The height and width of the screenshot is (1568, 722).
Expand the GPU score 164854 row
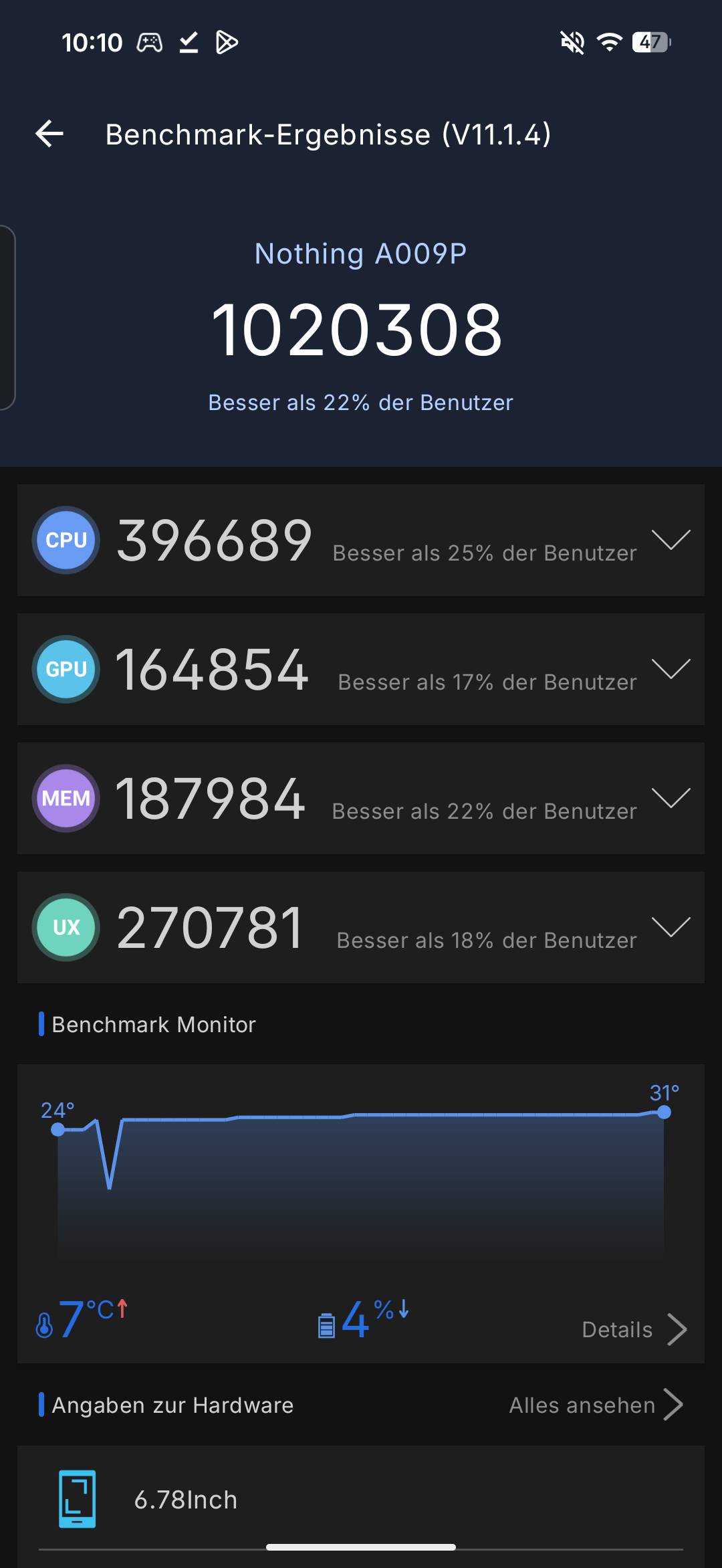coord(360,669)
